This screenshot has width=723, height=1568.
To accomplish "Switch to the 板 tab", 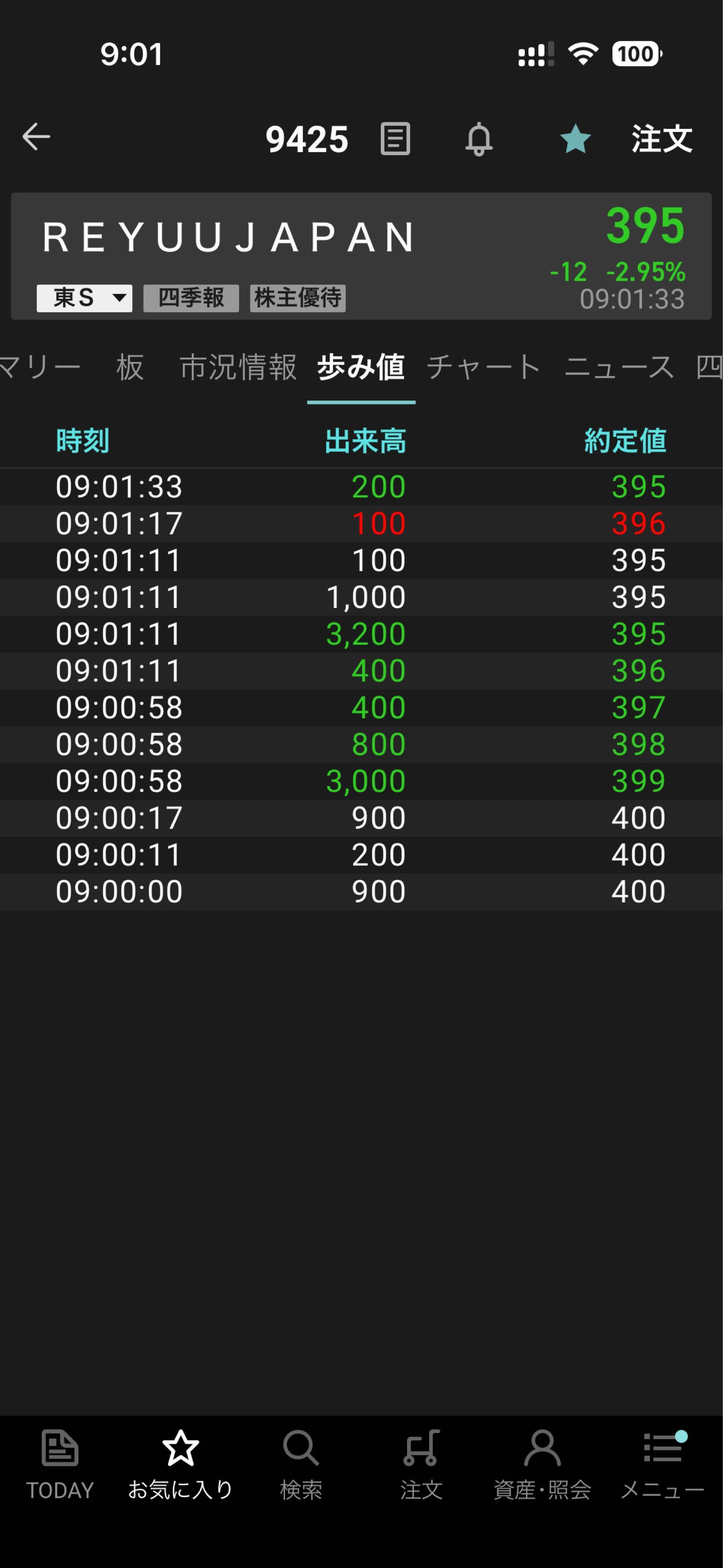I will [130, 368].
